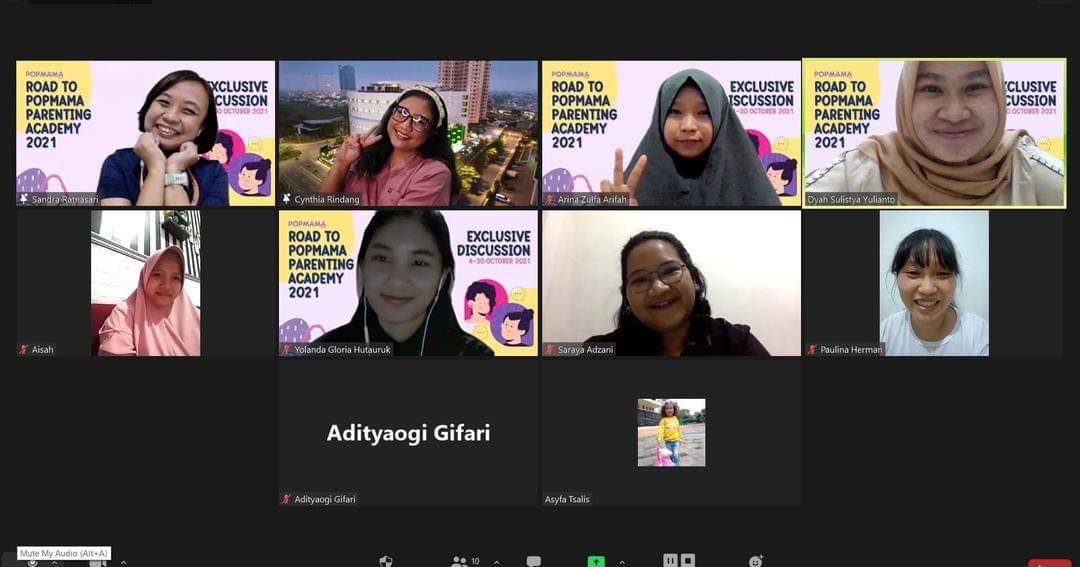
Task: Expand audio options arrow beside microphone
Action: [54, 562]
